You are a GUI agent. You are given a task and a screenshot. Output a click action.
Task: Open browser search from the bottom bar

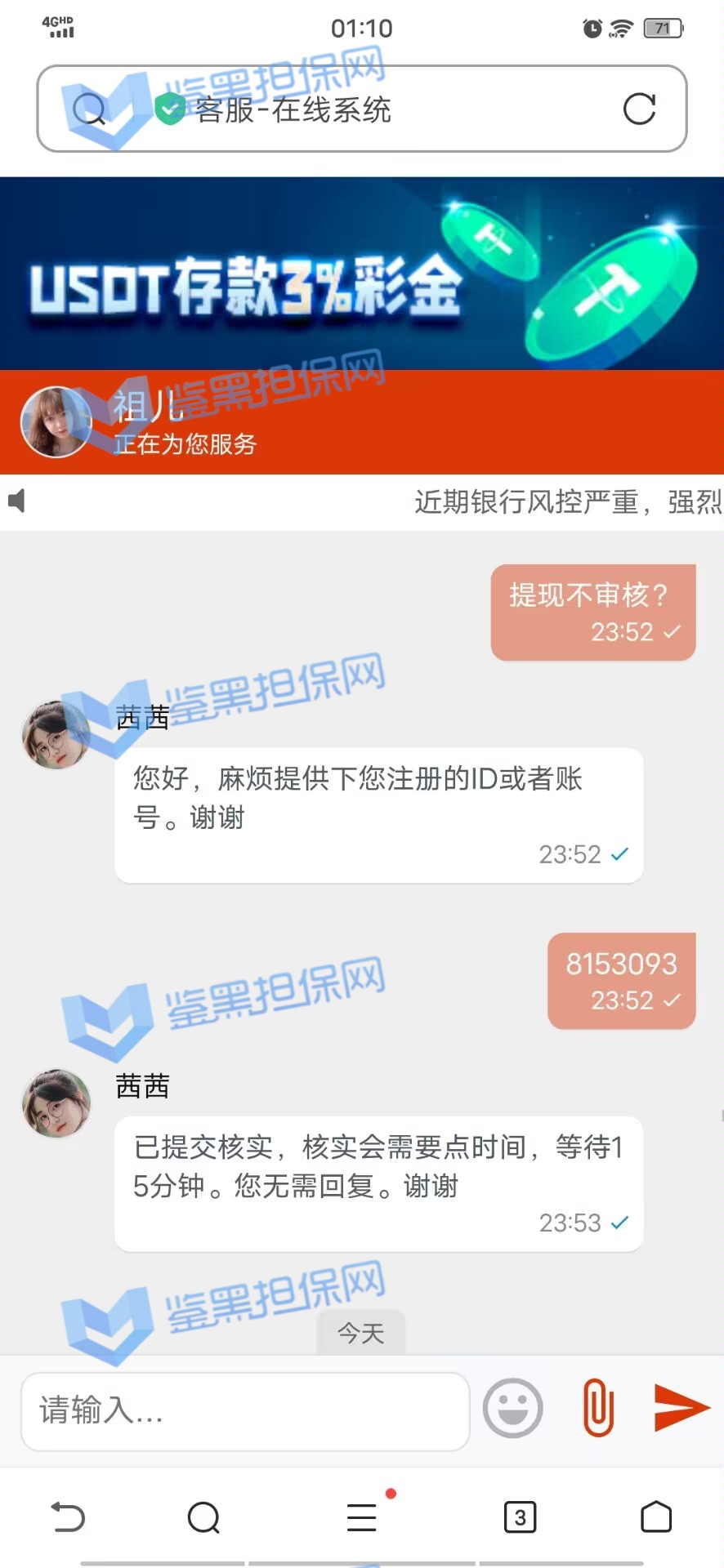pyautogui.click(x=203, y=1517)
